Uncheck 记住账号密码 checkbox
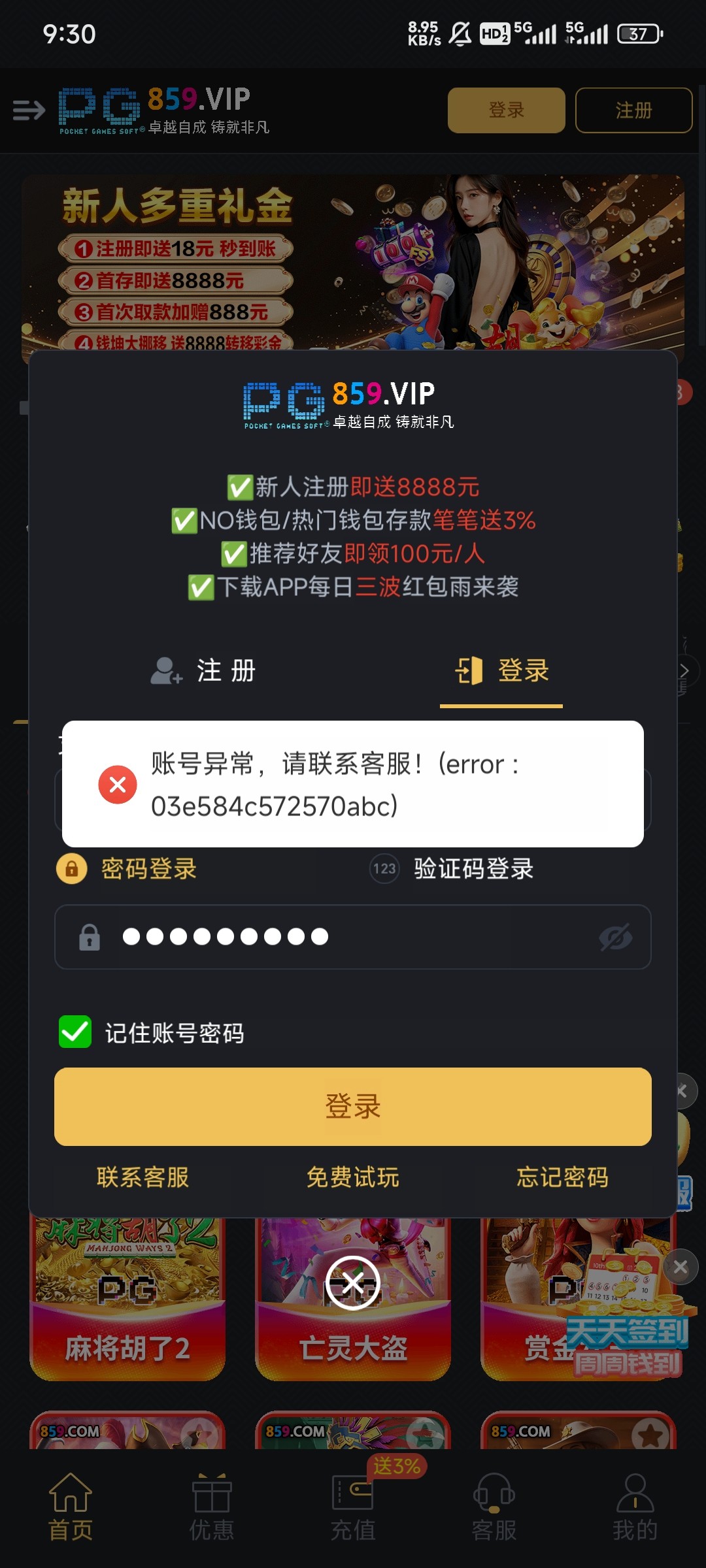This screenshot has width=706, height=1568. pos(75,1032)
